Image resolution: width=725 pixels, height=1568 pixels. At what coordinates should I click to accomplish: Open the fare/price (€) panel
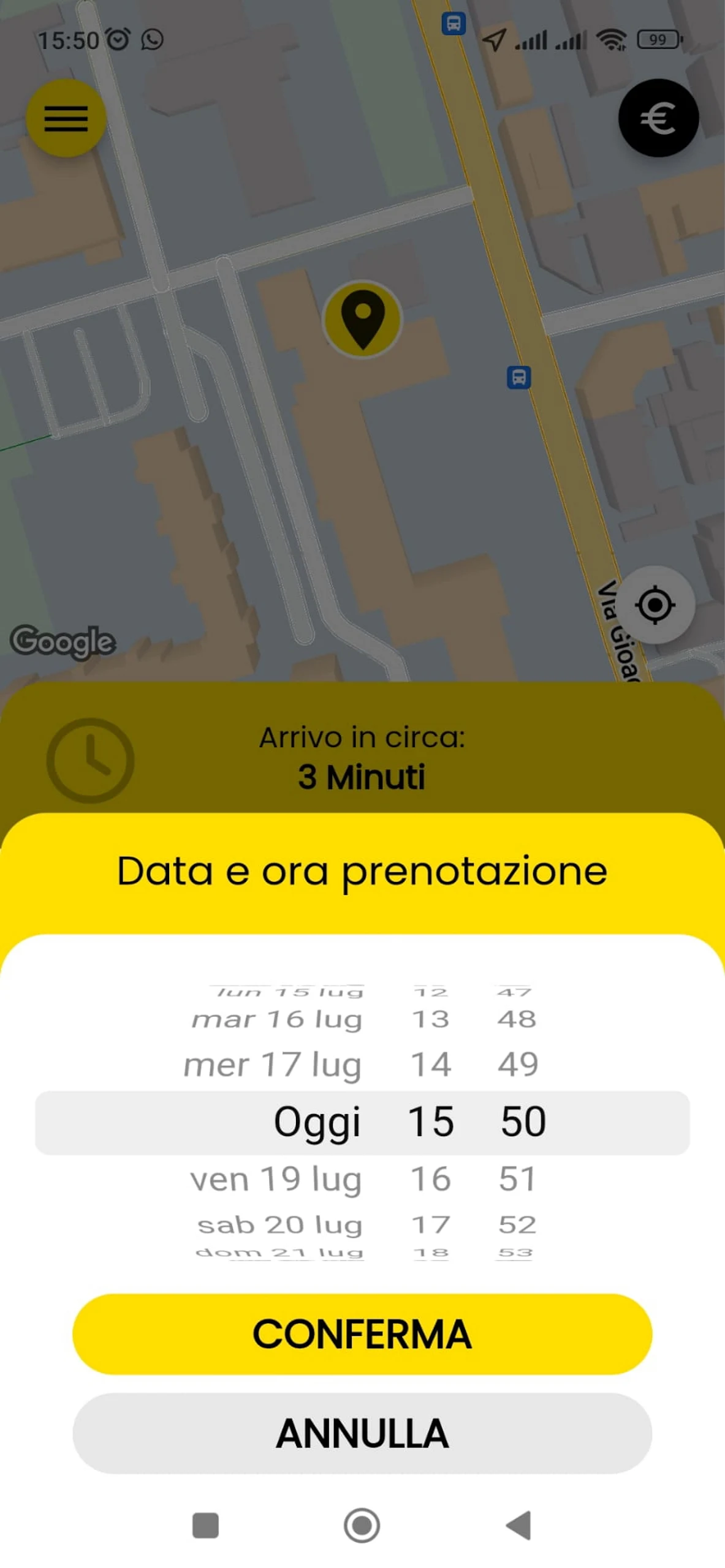658,118
